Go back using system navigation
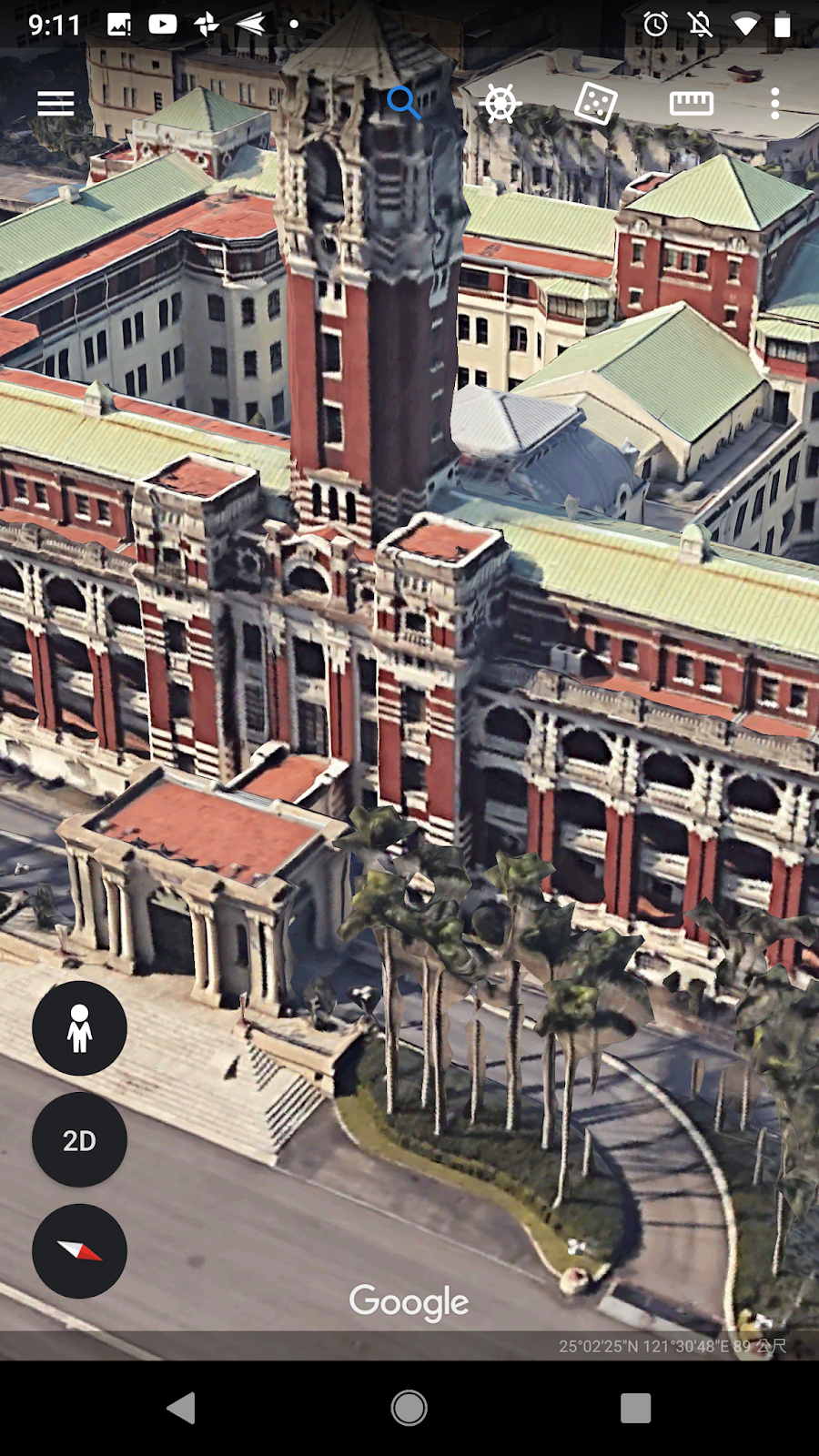 click(x=182, y=1408)
